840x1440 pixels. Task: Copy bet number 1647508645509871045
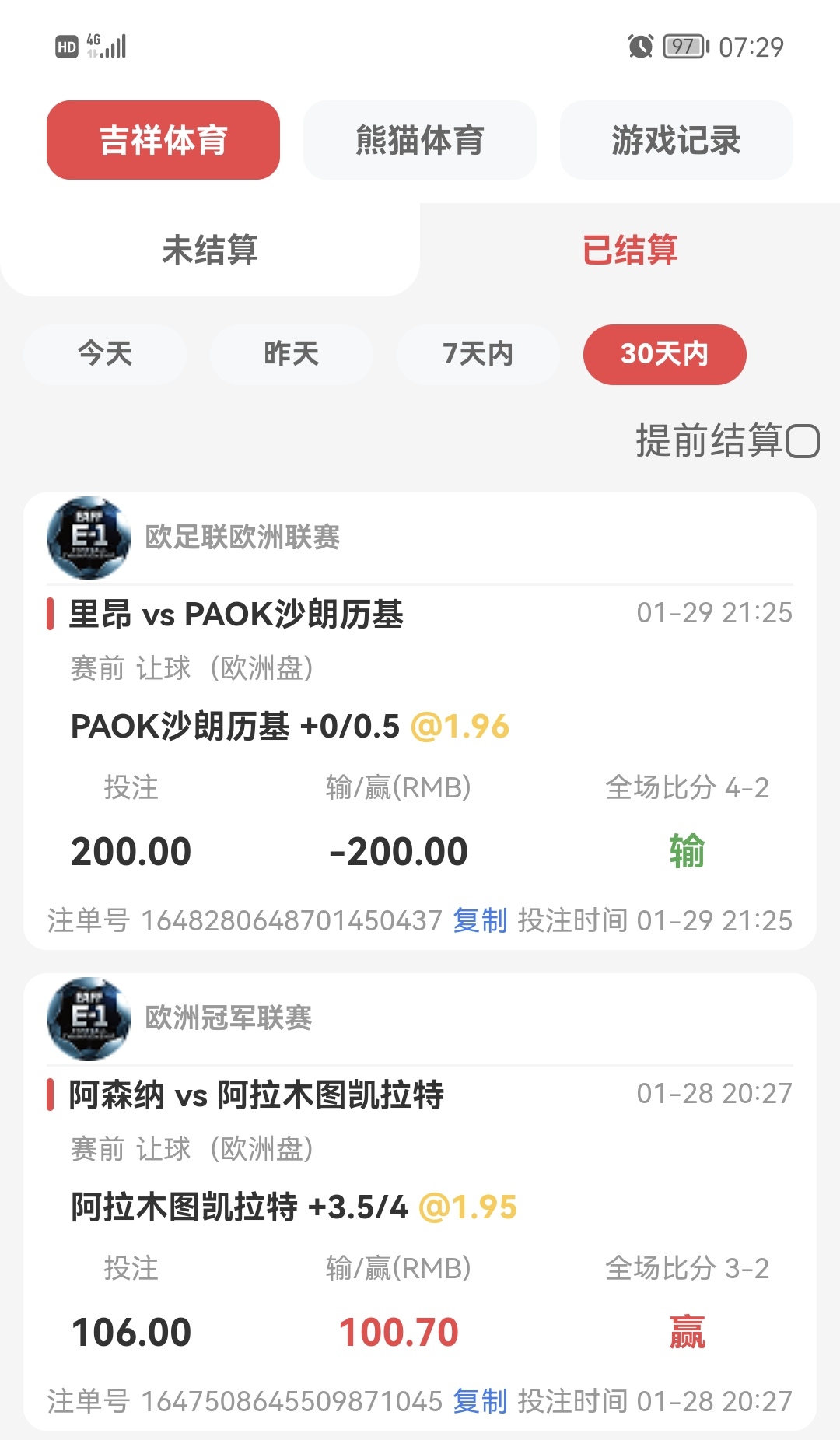coord(480,1401)
